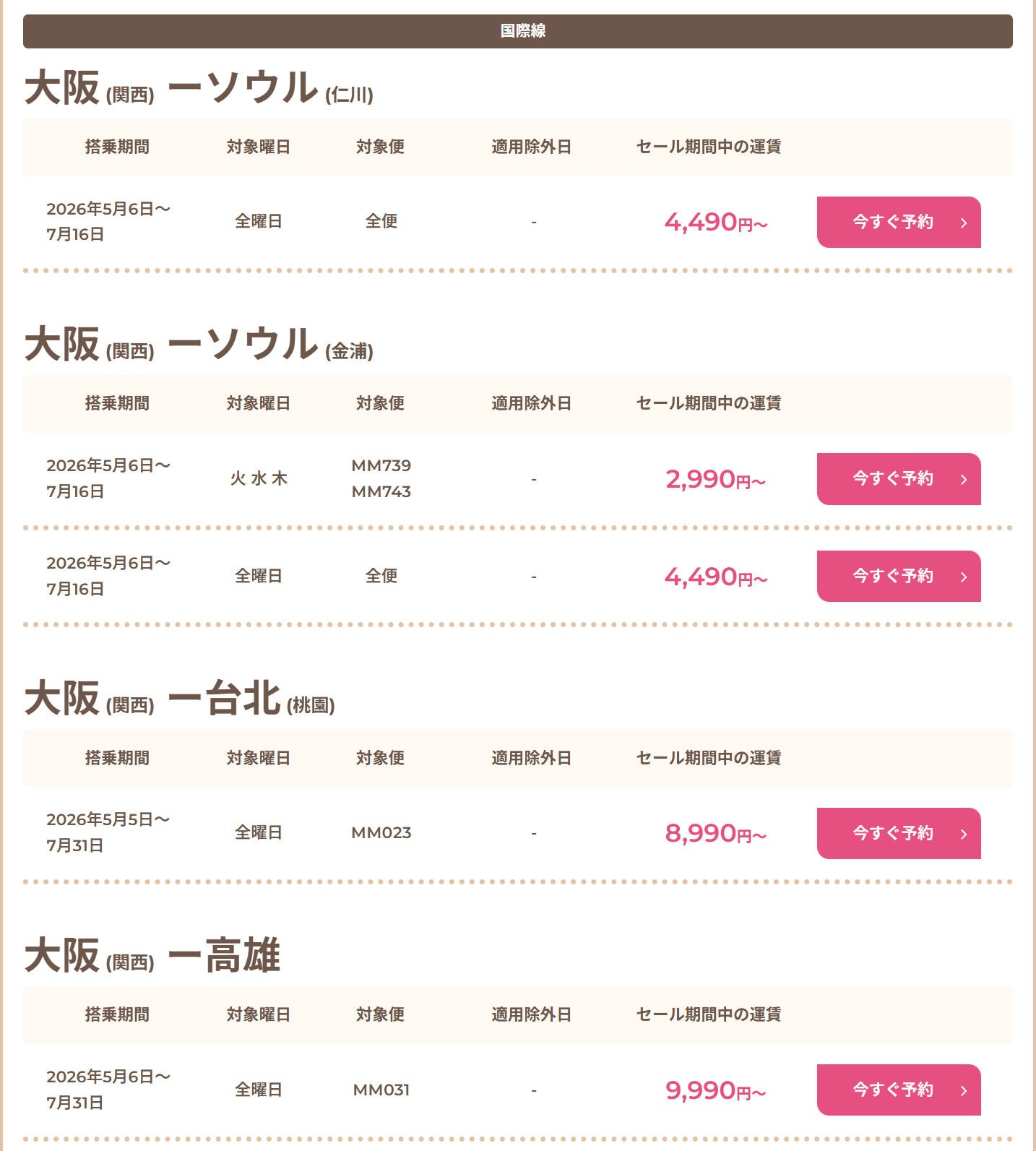Click the 9,990円～ fare on the Kaohsiung row
This screenshot has width=1036, height=1151.
tap(715, 1090)
